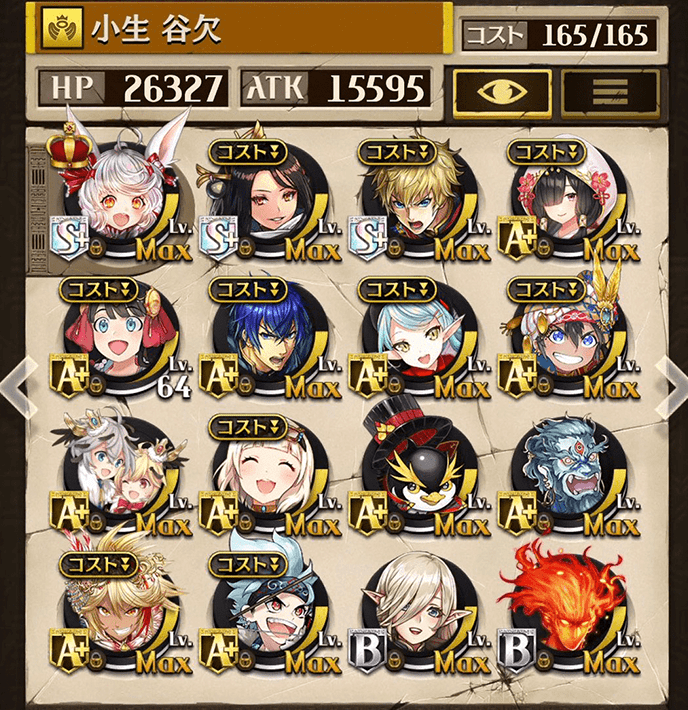Switch to the list view button
688x710 pixels.
click(610, 93)
